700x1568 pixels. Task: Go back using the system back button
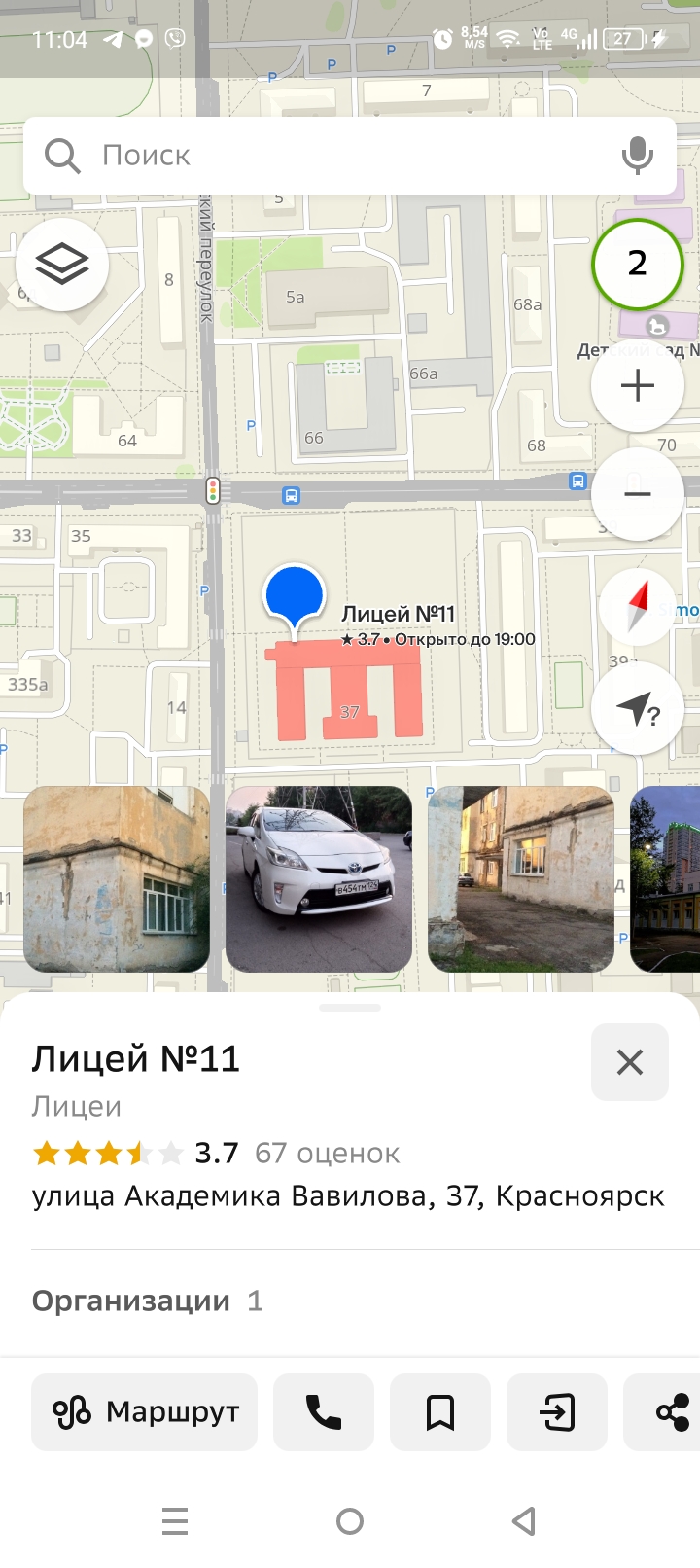pyautogui.click(x=524, y=1521)
